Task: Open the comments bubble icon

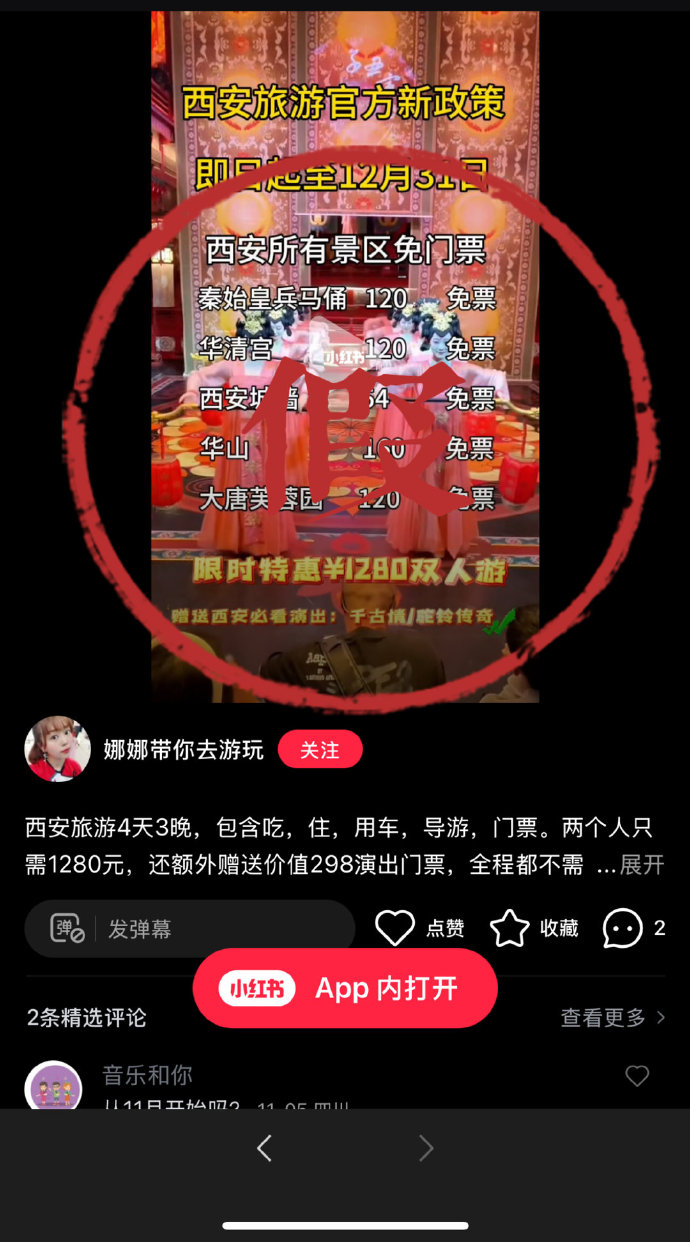Action: pos(622,928)
